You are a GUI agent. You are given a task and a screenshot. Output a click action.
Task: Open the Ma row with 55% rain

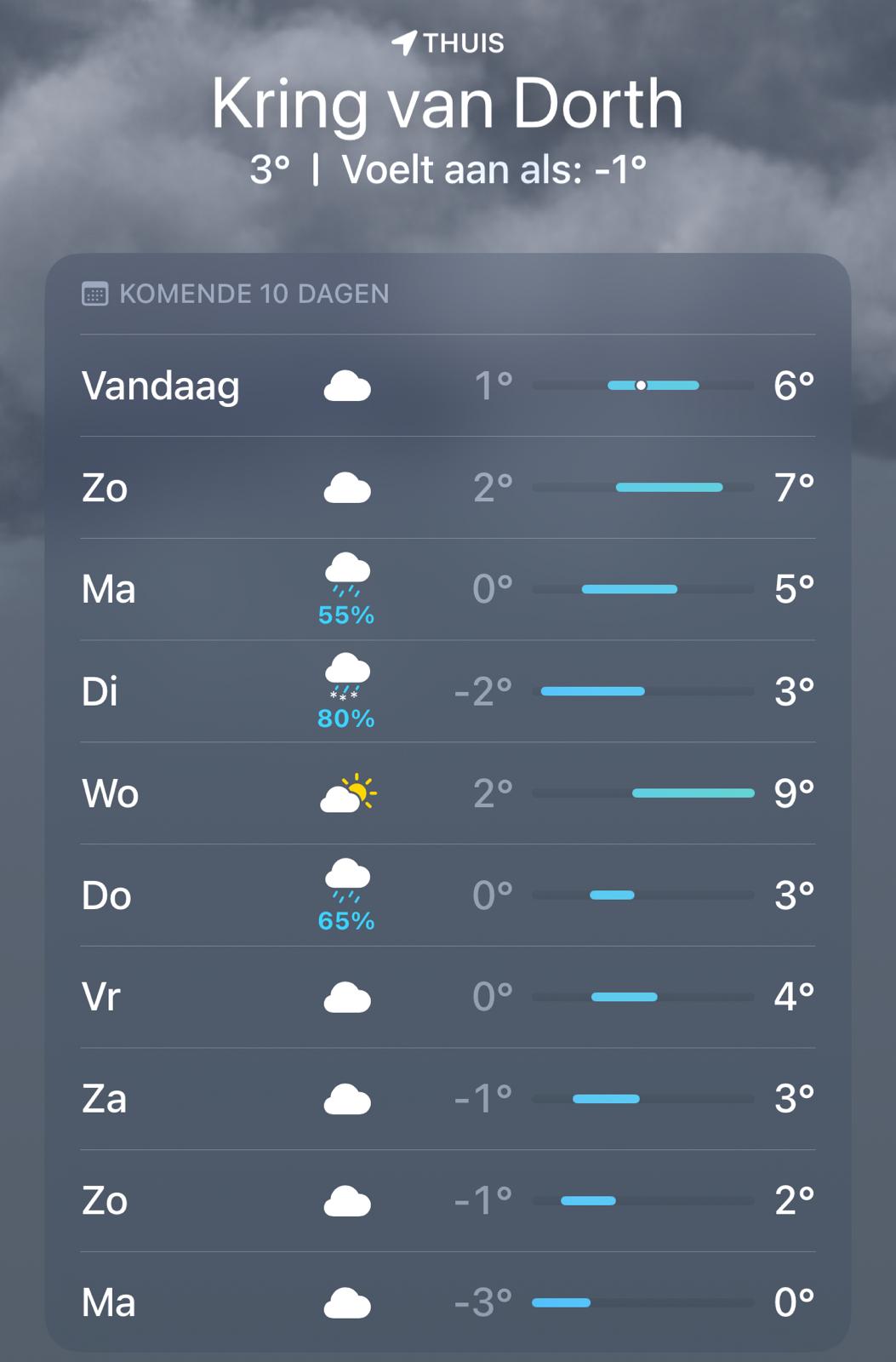(x=448, y=589)
